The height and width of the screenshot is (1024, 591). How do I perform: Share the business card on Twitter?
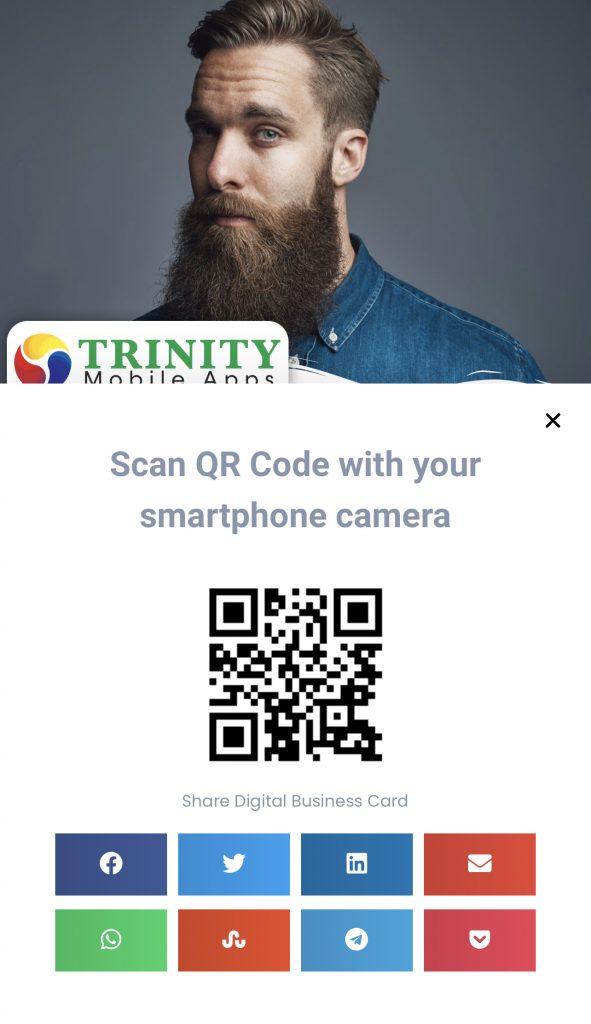tap(234, 864)
